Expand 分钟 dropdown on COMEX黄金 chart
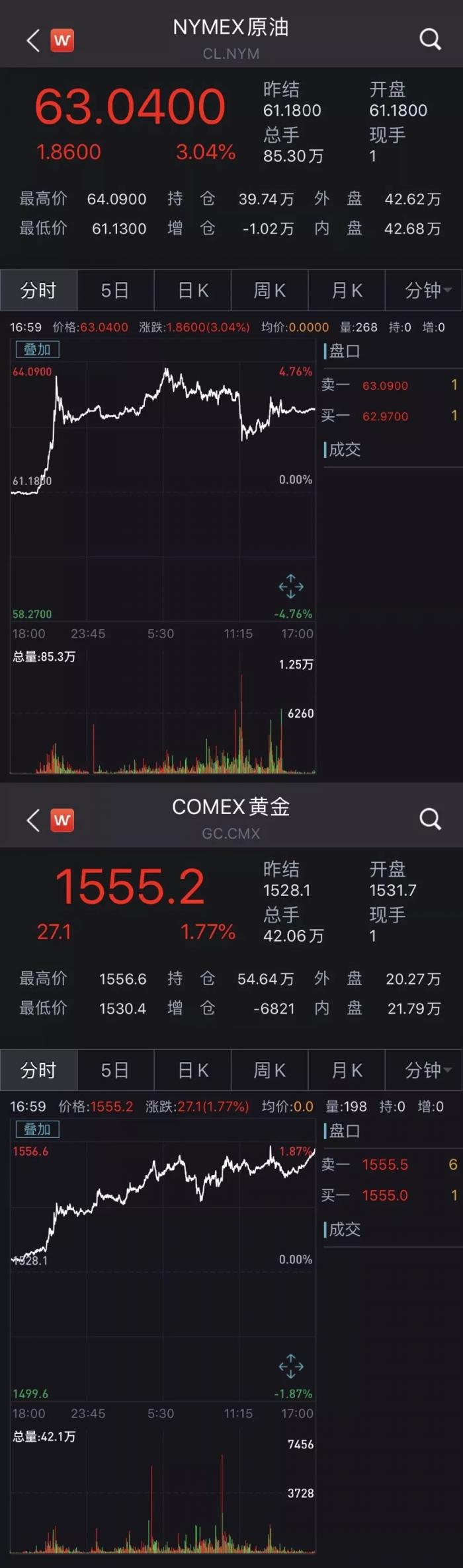 427,1070
